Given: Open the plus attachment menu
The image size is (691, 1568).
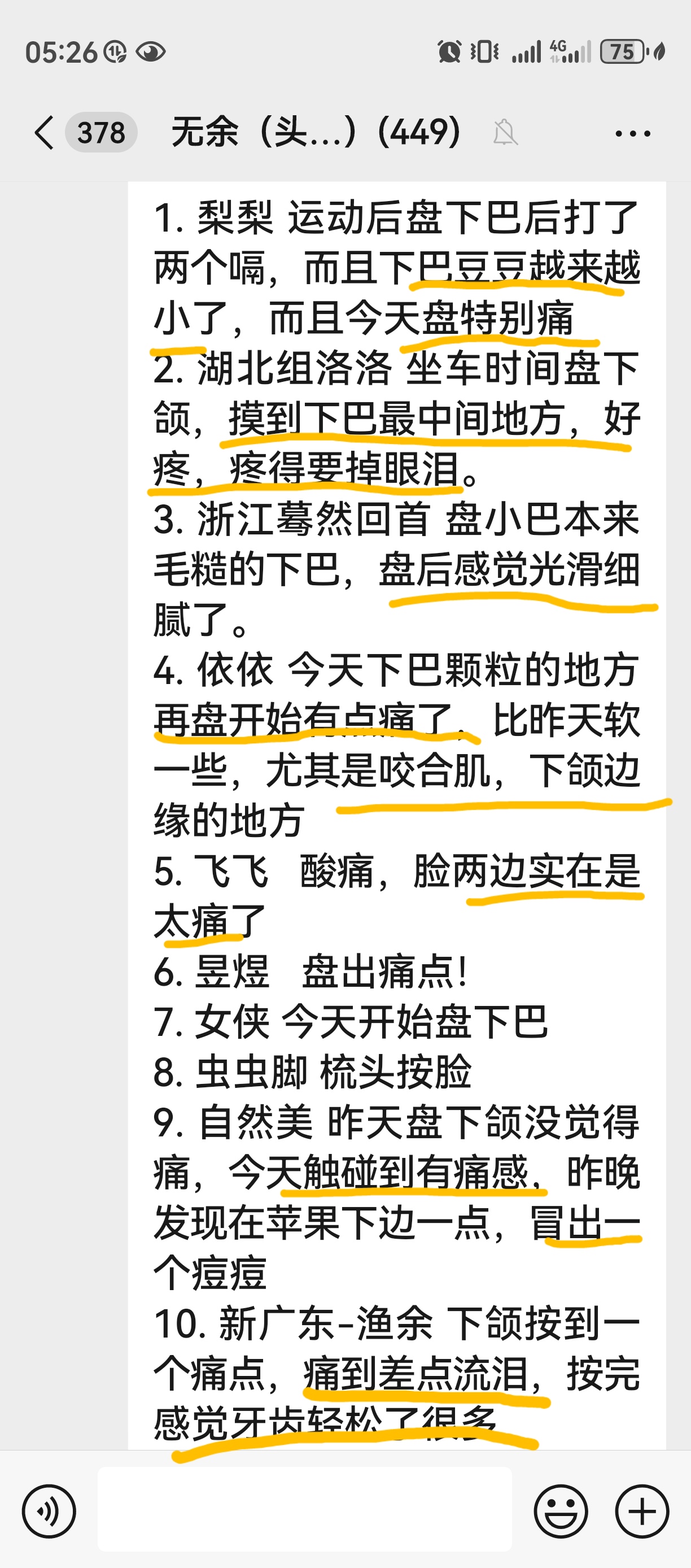Looking at the screenshot, I should [642, 1512].
